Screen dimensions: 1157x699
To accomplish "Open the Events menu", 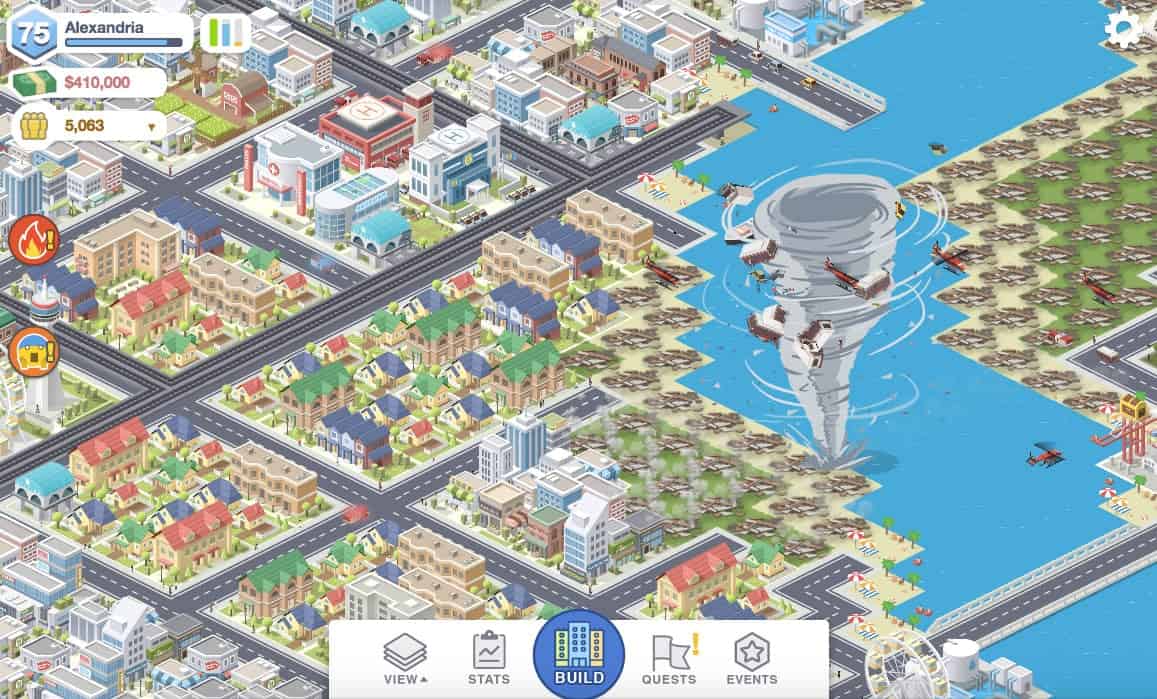I will pos(750,660).
